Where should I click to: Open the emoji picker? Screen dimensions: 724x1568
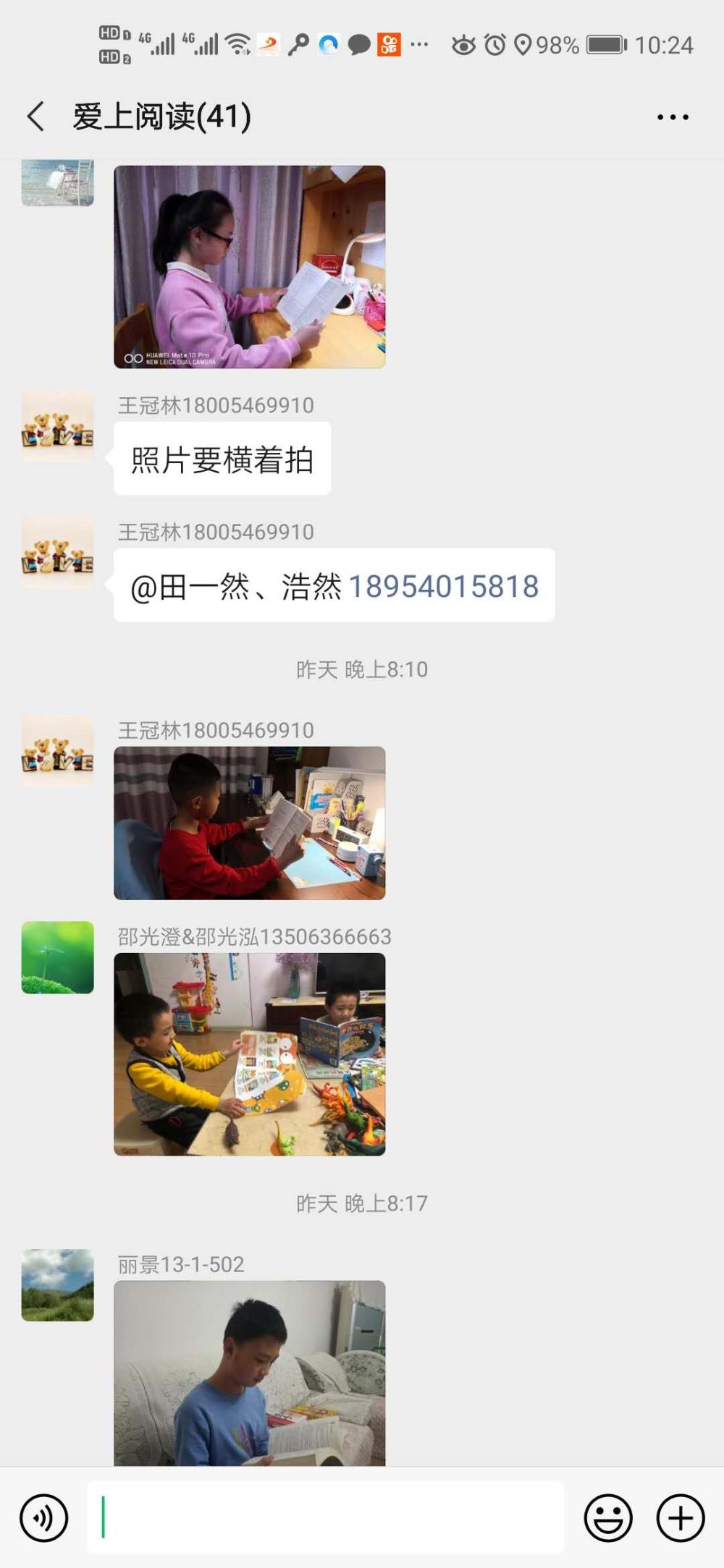tap(608, 1517)
